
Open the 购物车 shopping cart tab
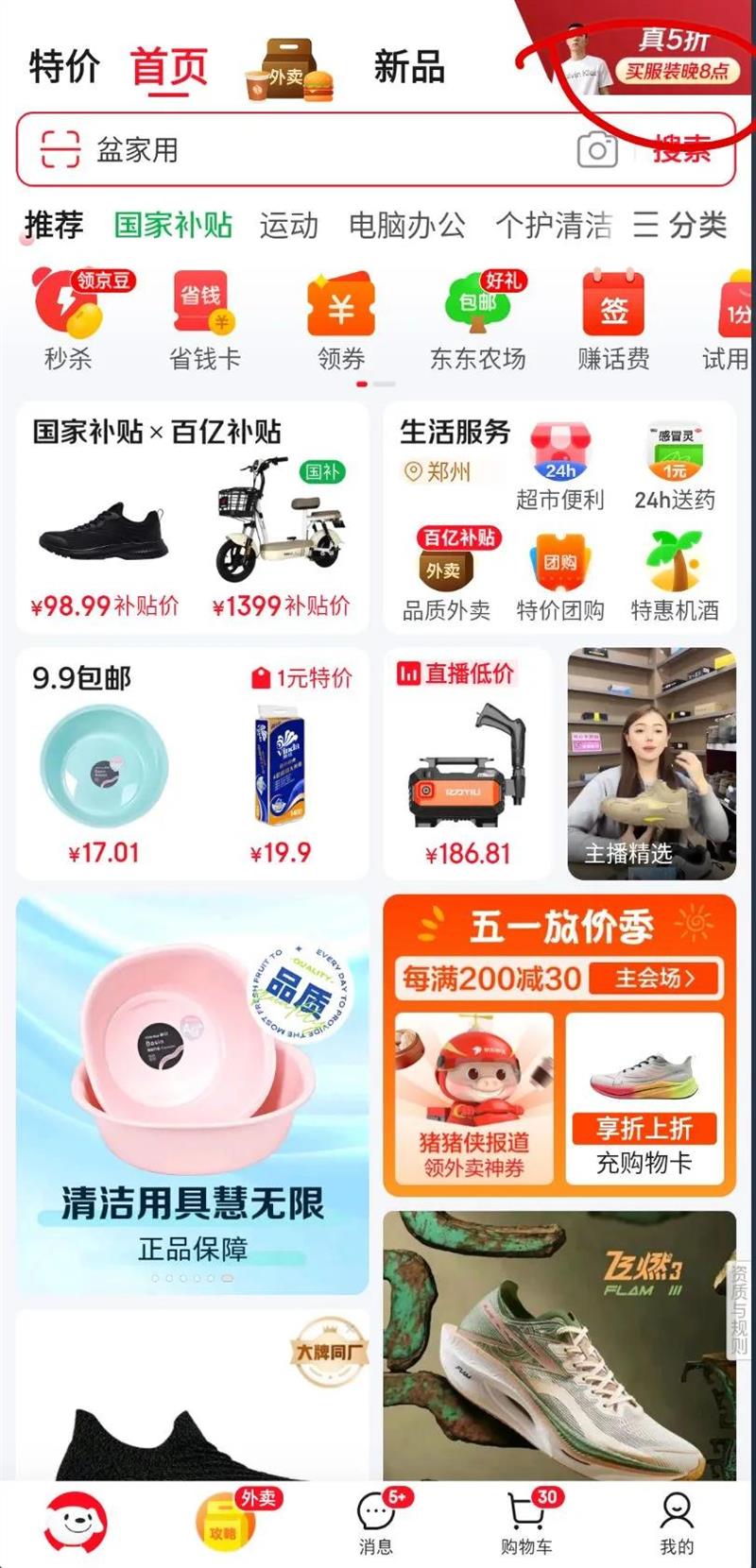tap(527, 1522)
